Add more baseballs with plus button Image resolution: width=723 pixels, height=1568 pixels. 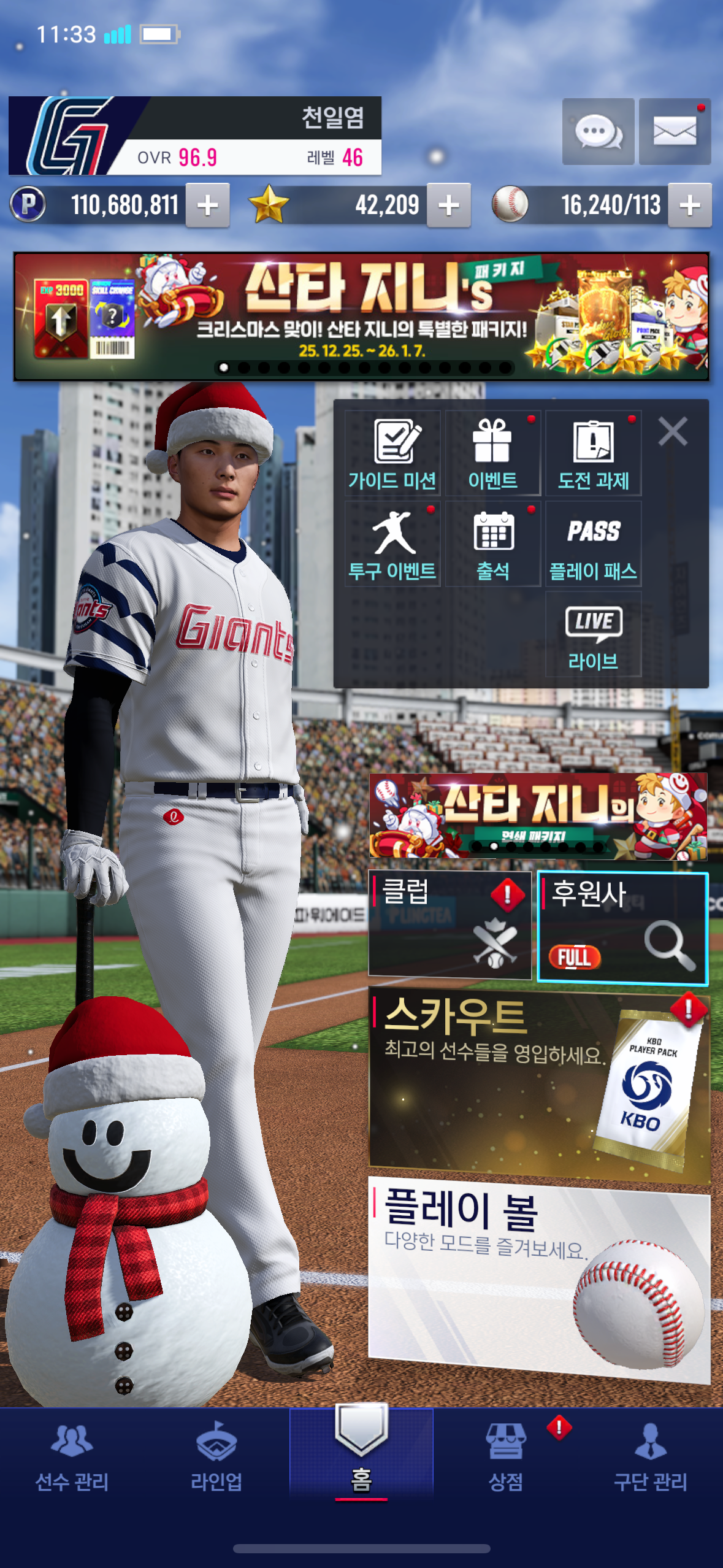[690, 206]
